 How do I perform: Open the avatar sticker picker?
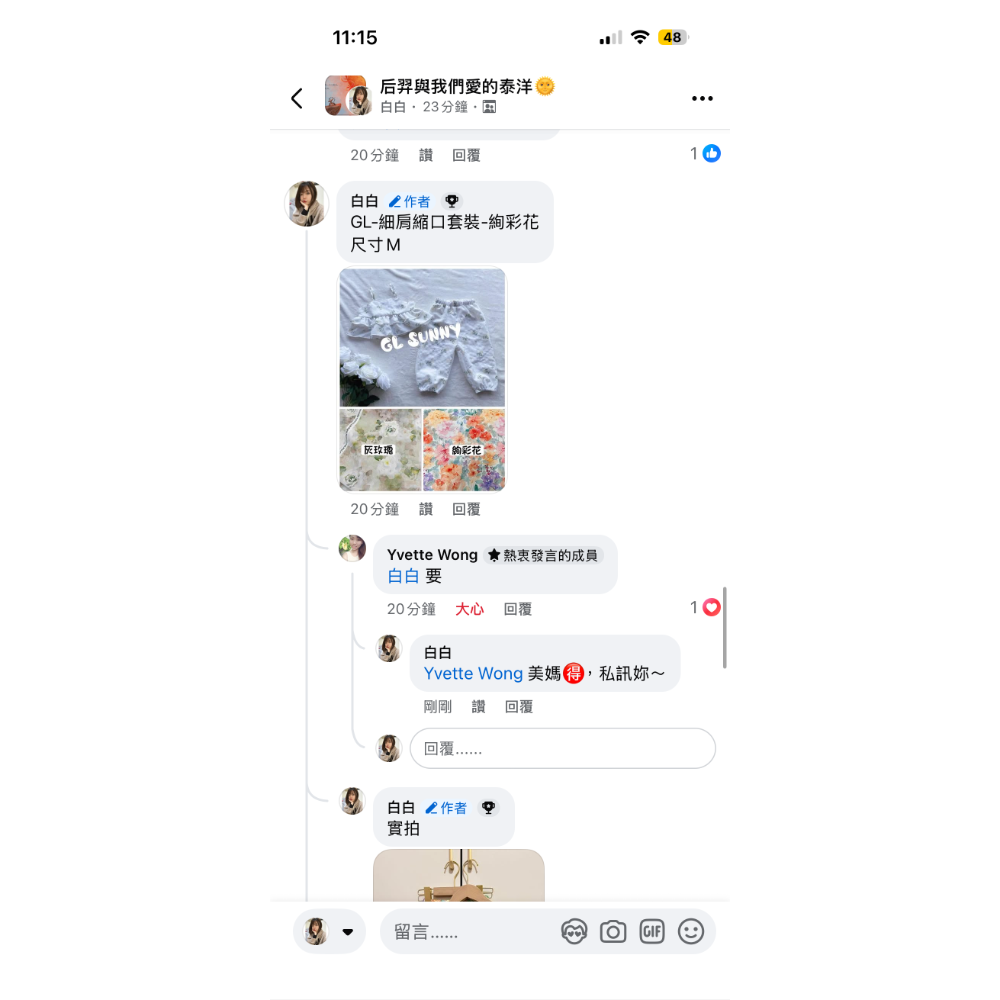pyautogui.click(x=574, y=932)
